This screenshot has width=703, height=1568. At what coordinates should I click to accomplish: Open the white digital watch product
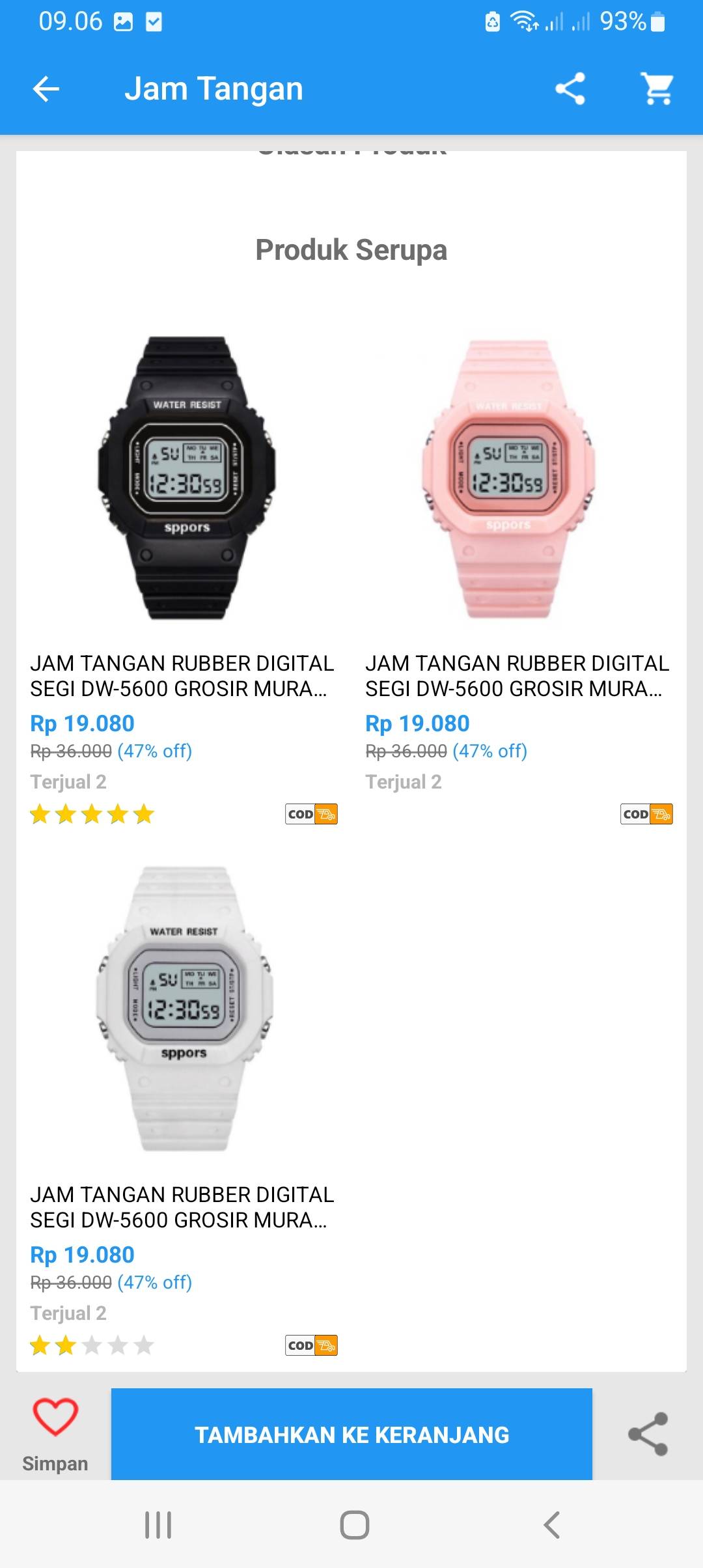tap(184, 1107)
